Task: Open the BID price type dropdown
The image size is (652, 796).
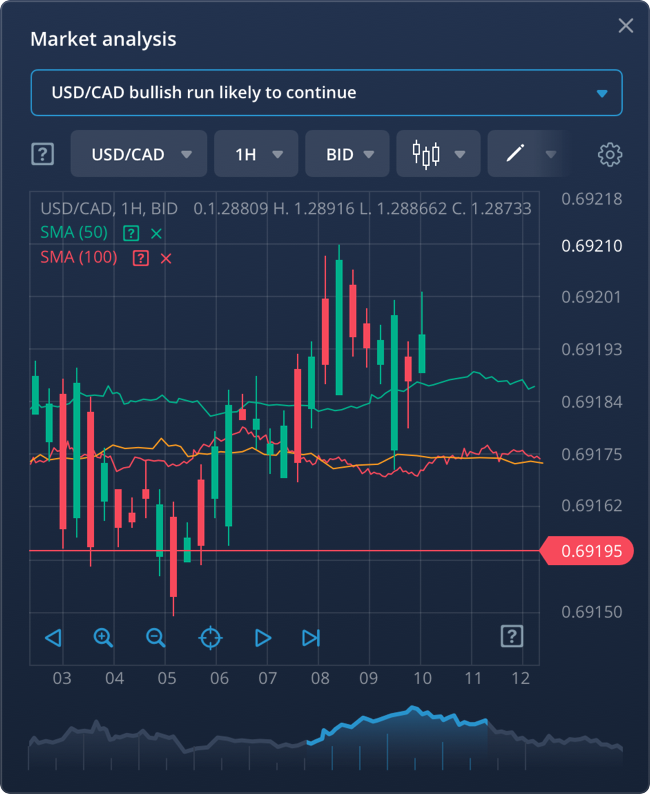Action: coord(347,154)
